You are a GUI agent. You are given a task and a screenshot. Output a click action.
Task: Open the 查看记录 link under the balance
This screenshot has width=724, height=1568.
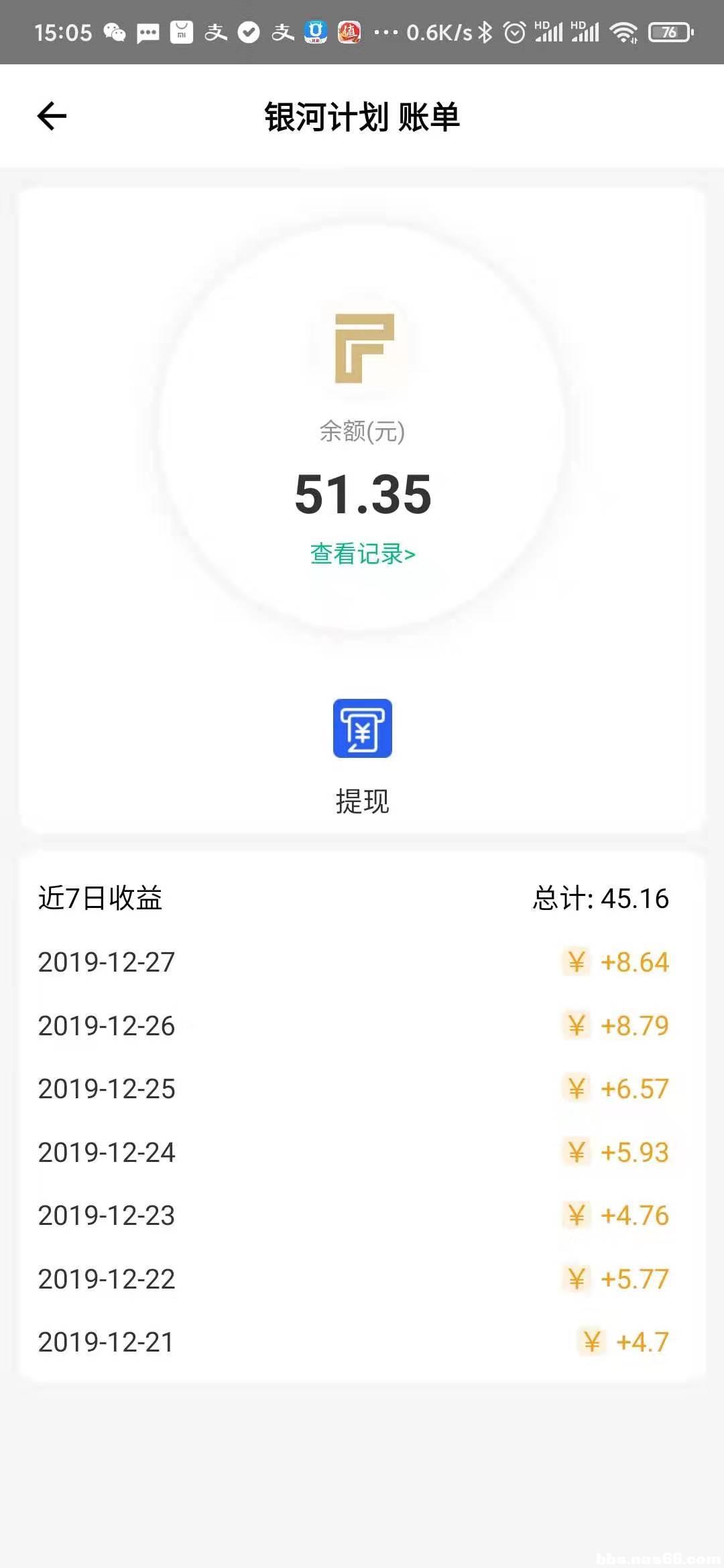point(363,554)
